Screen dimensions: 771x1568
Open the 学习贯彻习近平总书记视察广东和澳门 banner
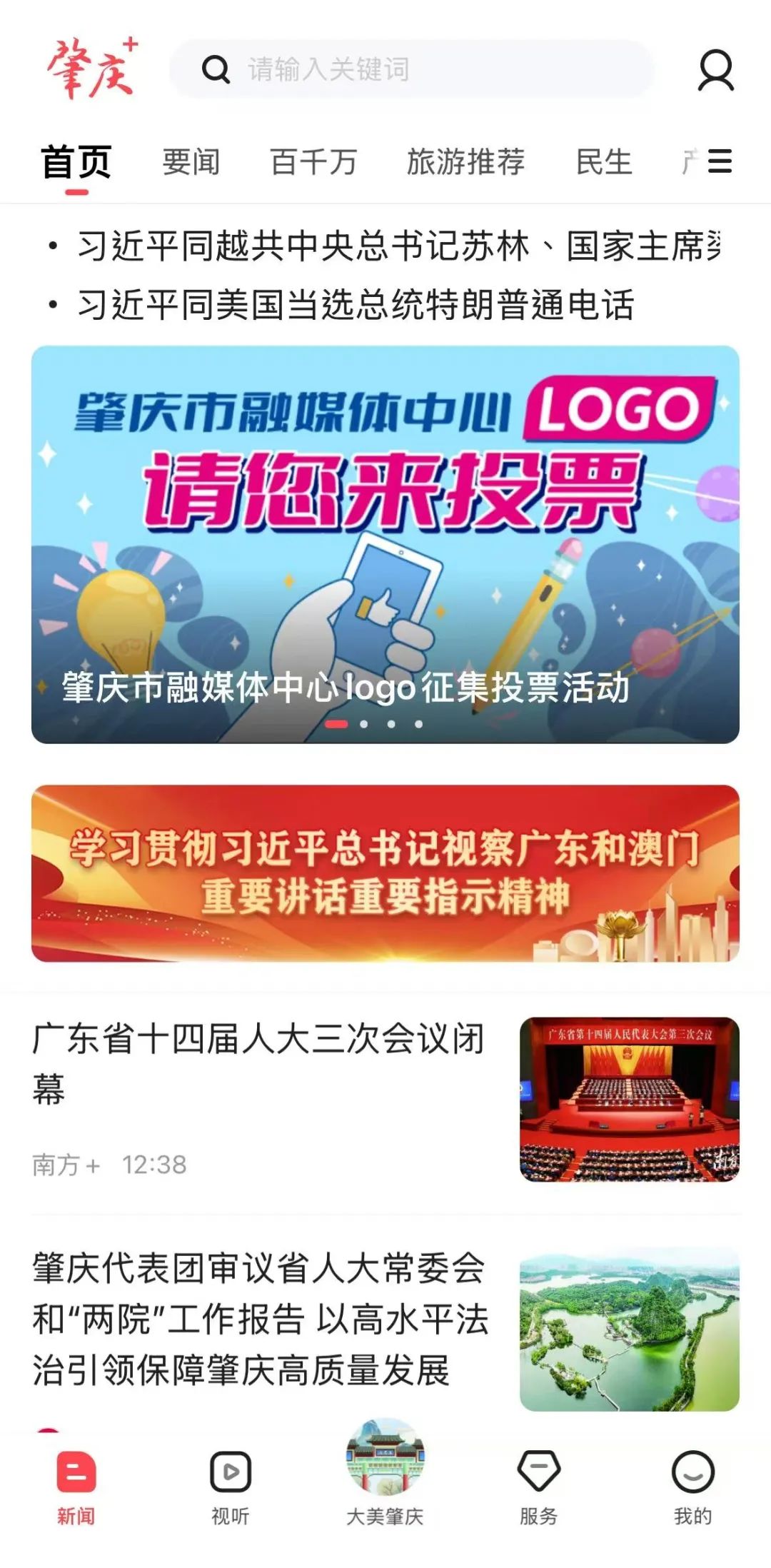(385, 873)
